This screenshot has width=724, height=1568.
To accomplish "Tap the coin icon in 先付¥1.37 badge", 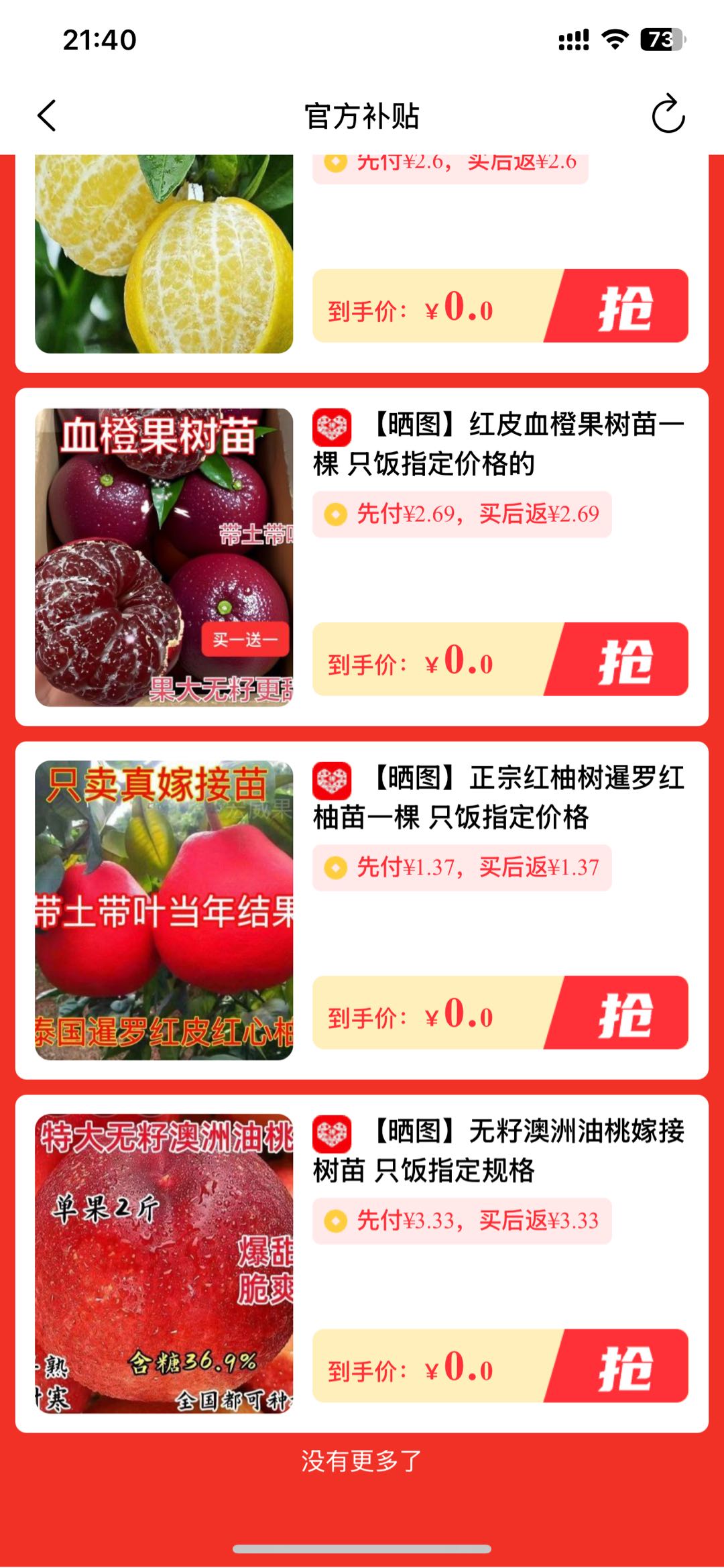I will click(x=334, y=867).
